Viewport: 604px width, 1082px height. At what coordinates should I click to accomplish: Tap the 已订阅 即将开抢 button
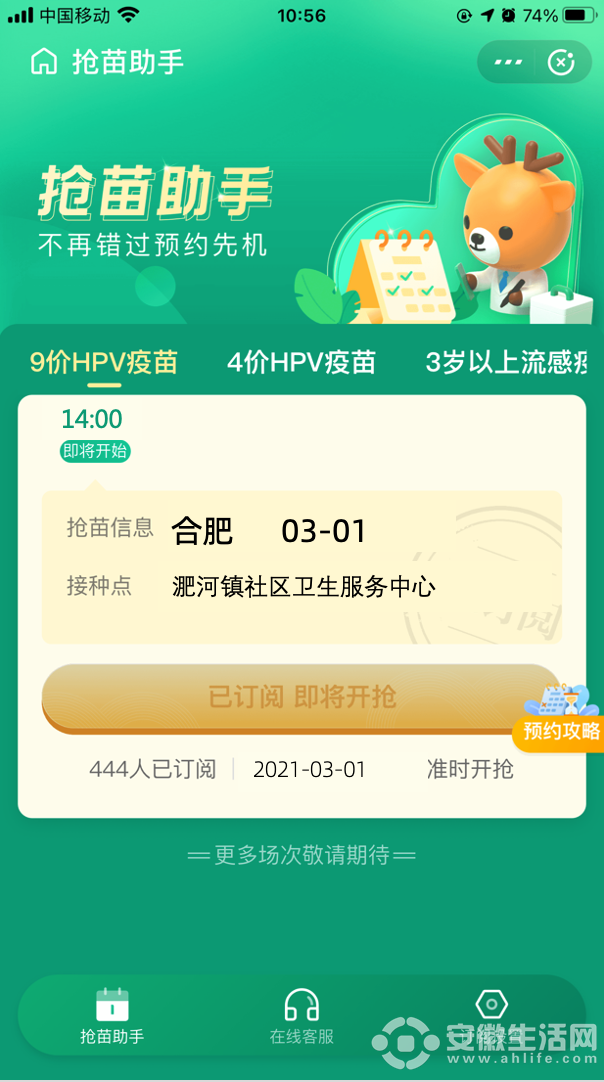click(301, 697)
